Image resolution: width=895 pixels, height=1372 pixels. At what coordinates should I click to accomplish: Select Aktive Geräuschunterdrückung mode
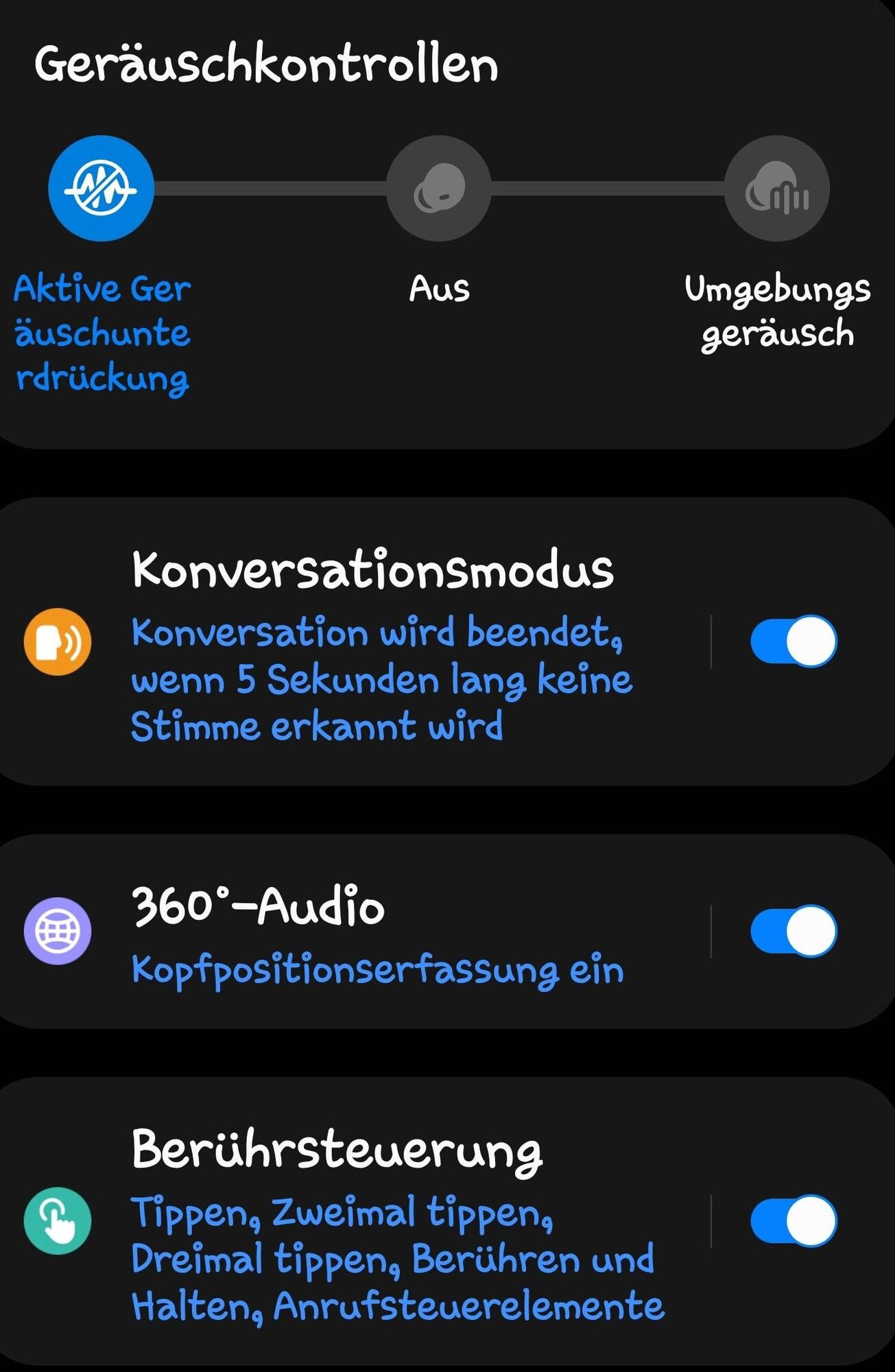101,189
